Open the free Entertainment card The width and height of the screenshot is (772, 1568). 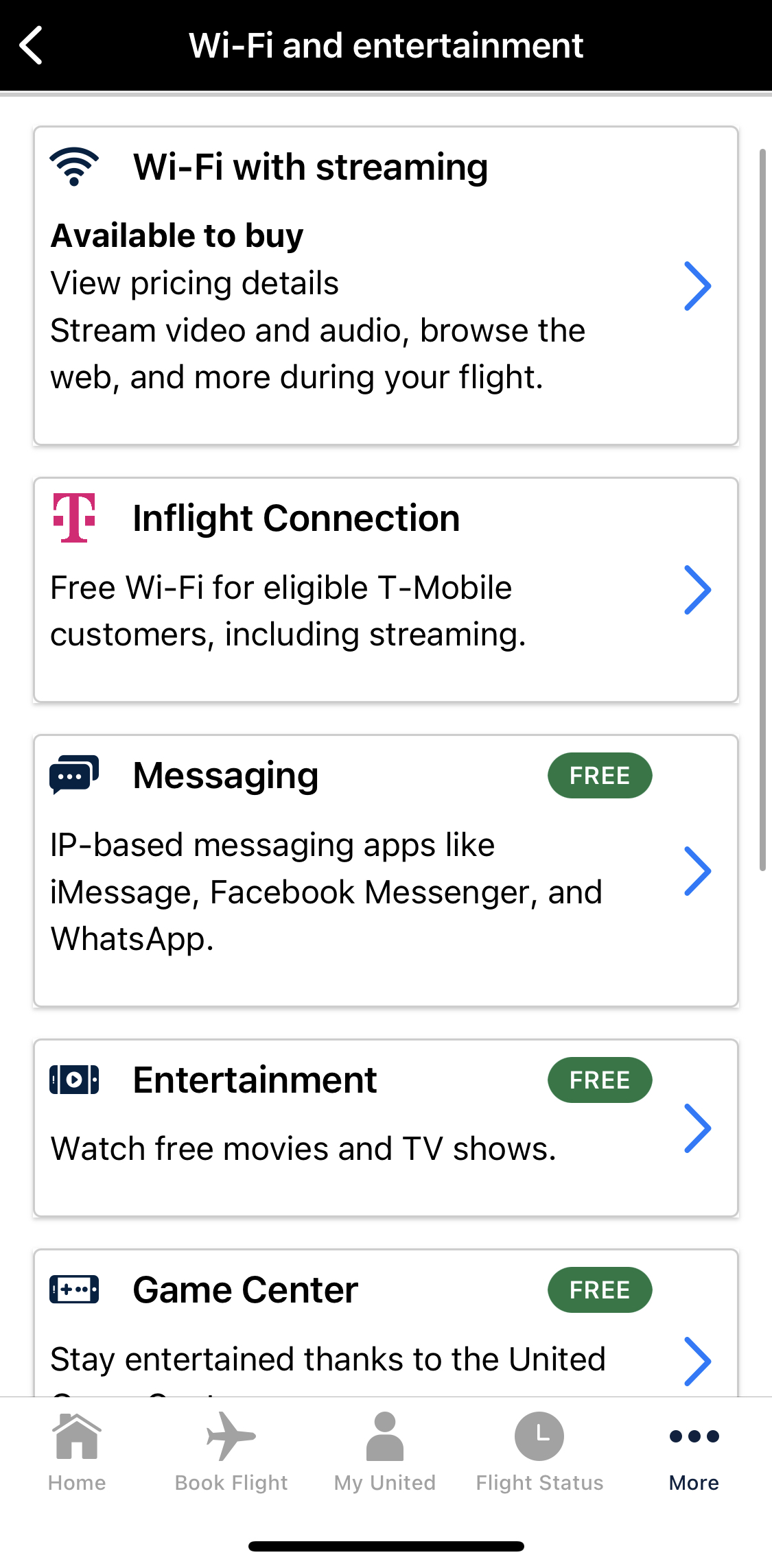click(x=385, y=1128)
